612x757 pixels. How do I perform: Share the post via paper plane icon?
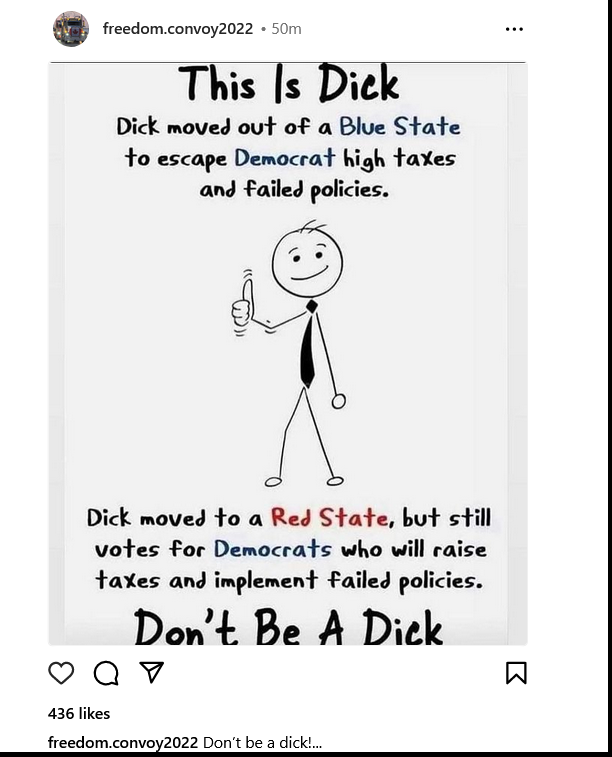click(x=151, y=672)
